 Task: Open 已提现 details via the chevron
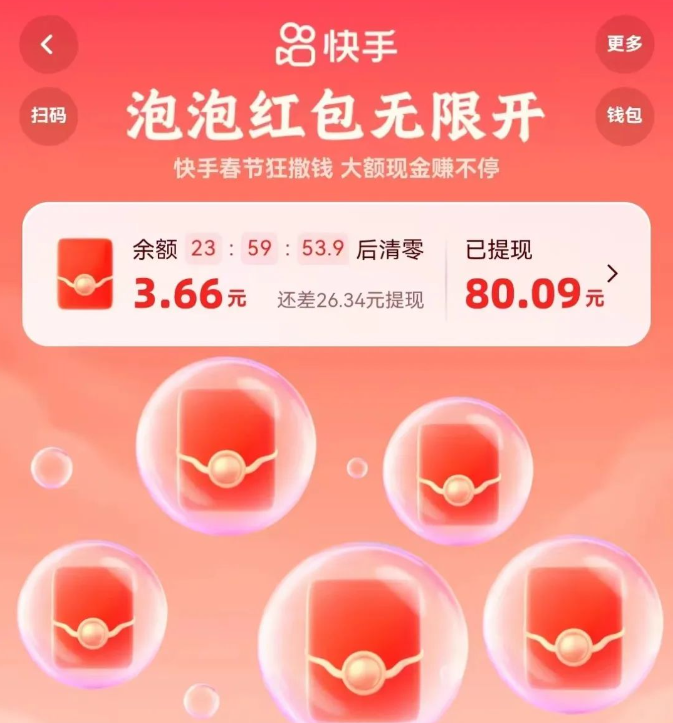613,274
